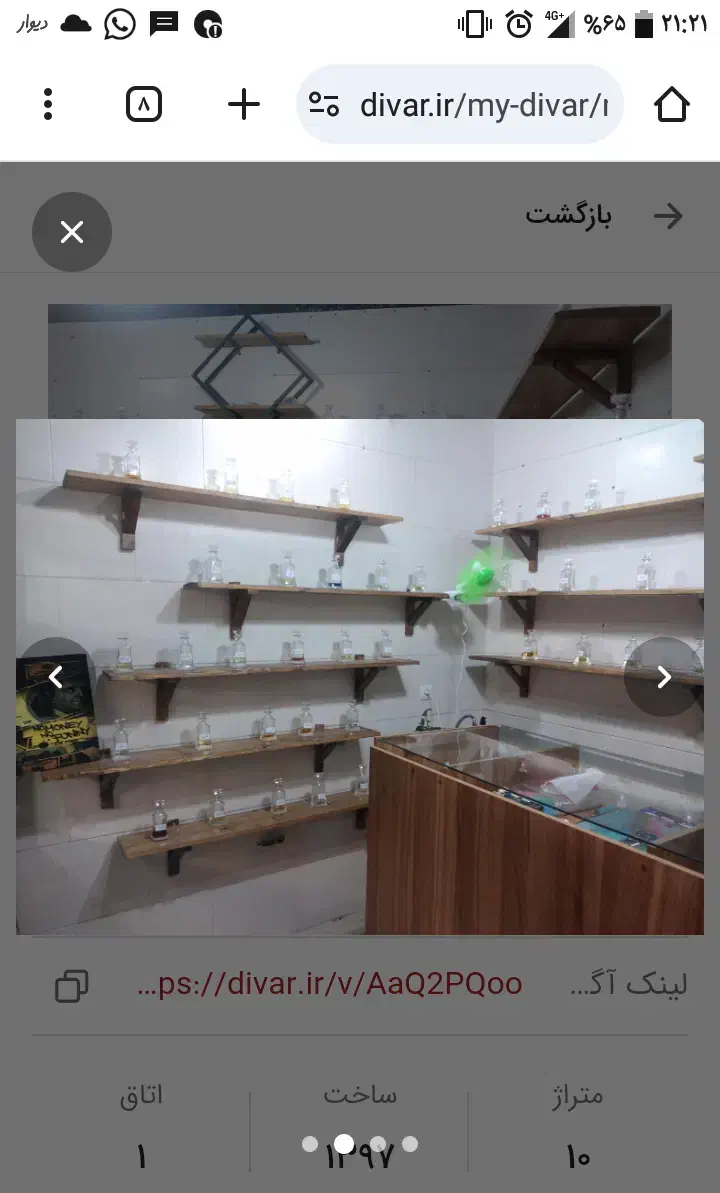
Task: Close the photo viewer overlay
Action: [x=72, y=232]
